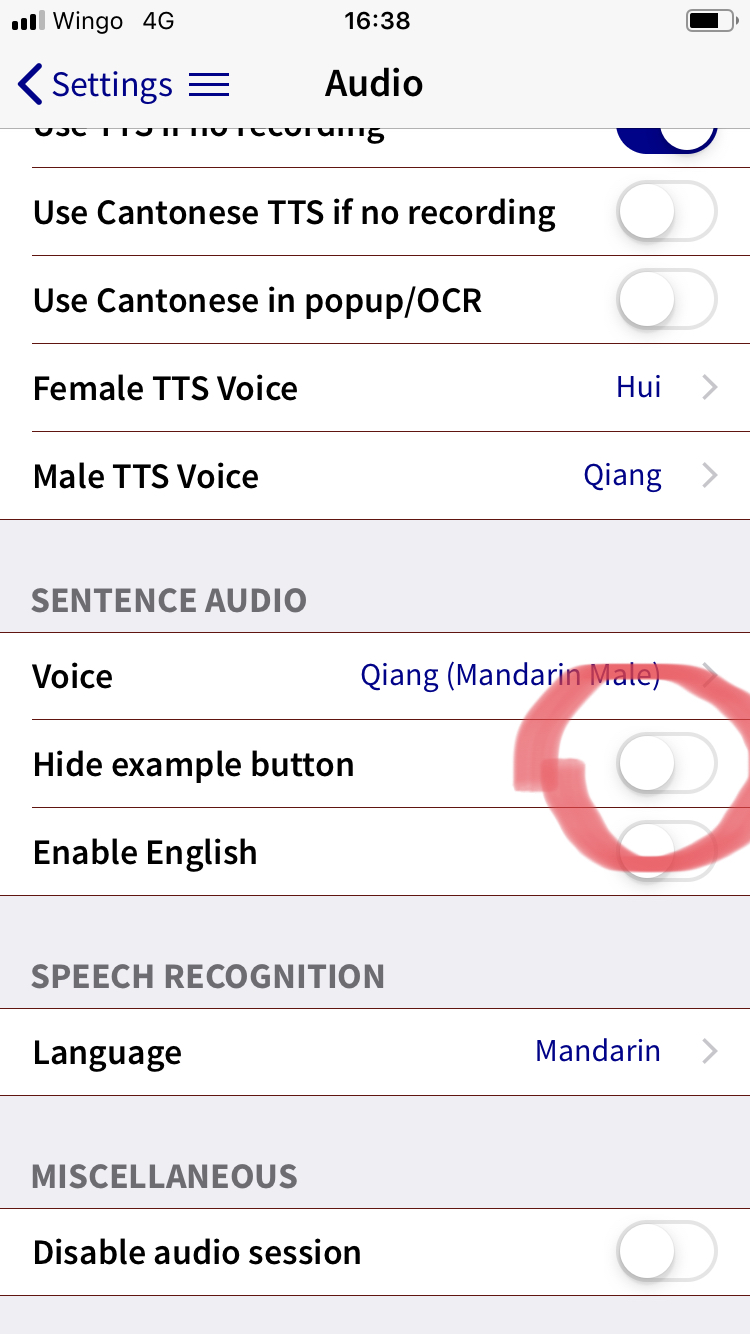Turn on Hide example button

point(667,764)
